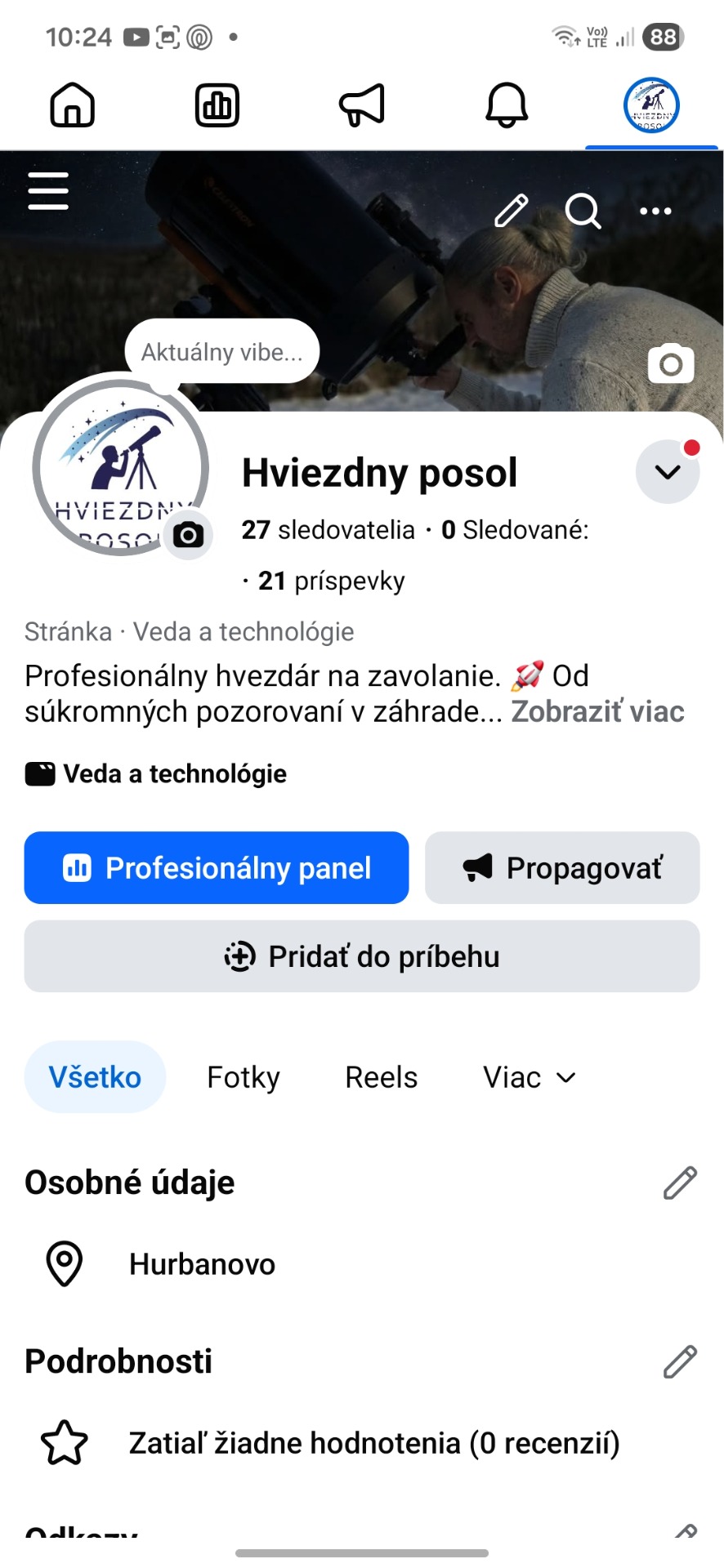Tap the pencil icon on cover photo
724x1568 pixels.
512,211
